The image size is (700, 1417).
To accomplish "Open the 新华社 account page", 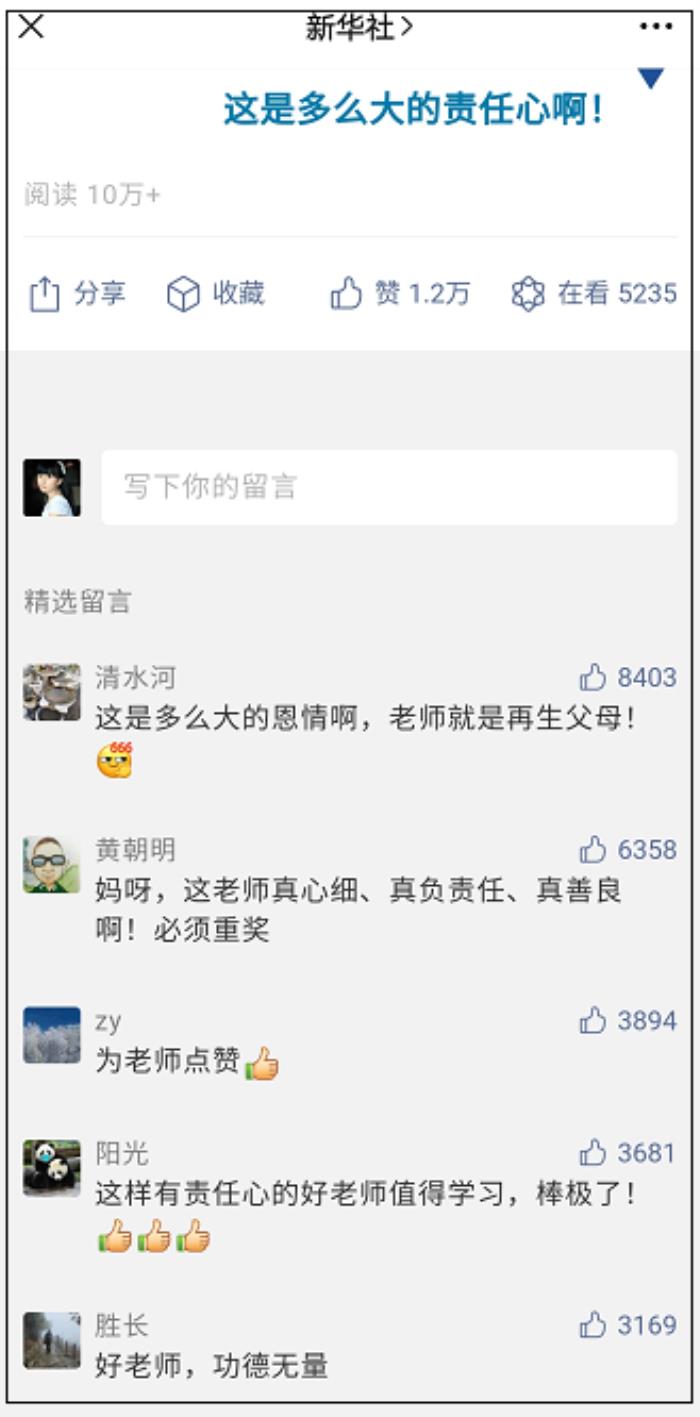I will coord(358,28).
